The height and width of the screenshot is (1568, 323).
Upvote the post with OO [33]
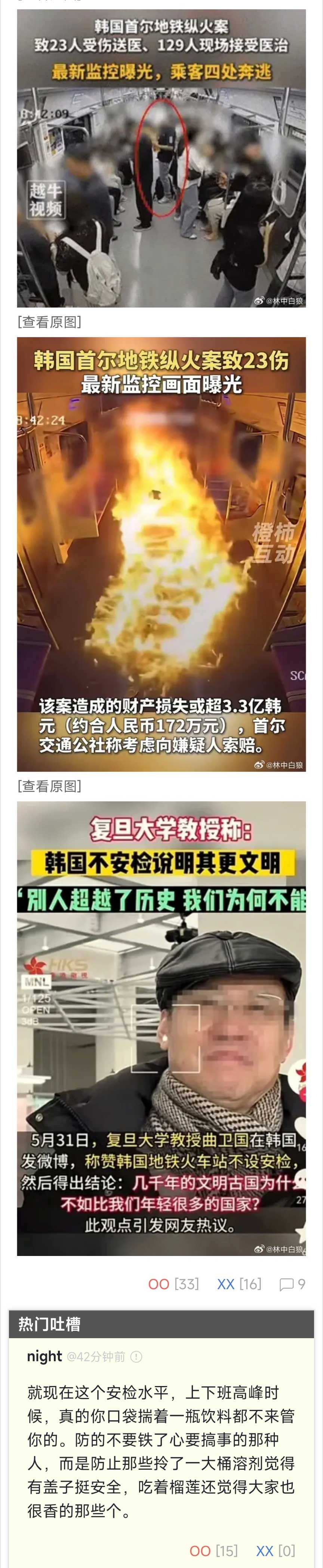pos(173,1284)
